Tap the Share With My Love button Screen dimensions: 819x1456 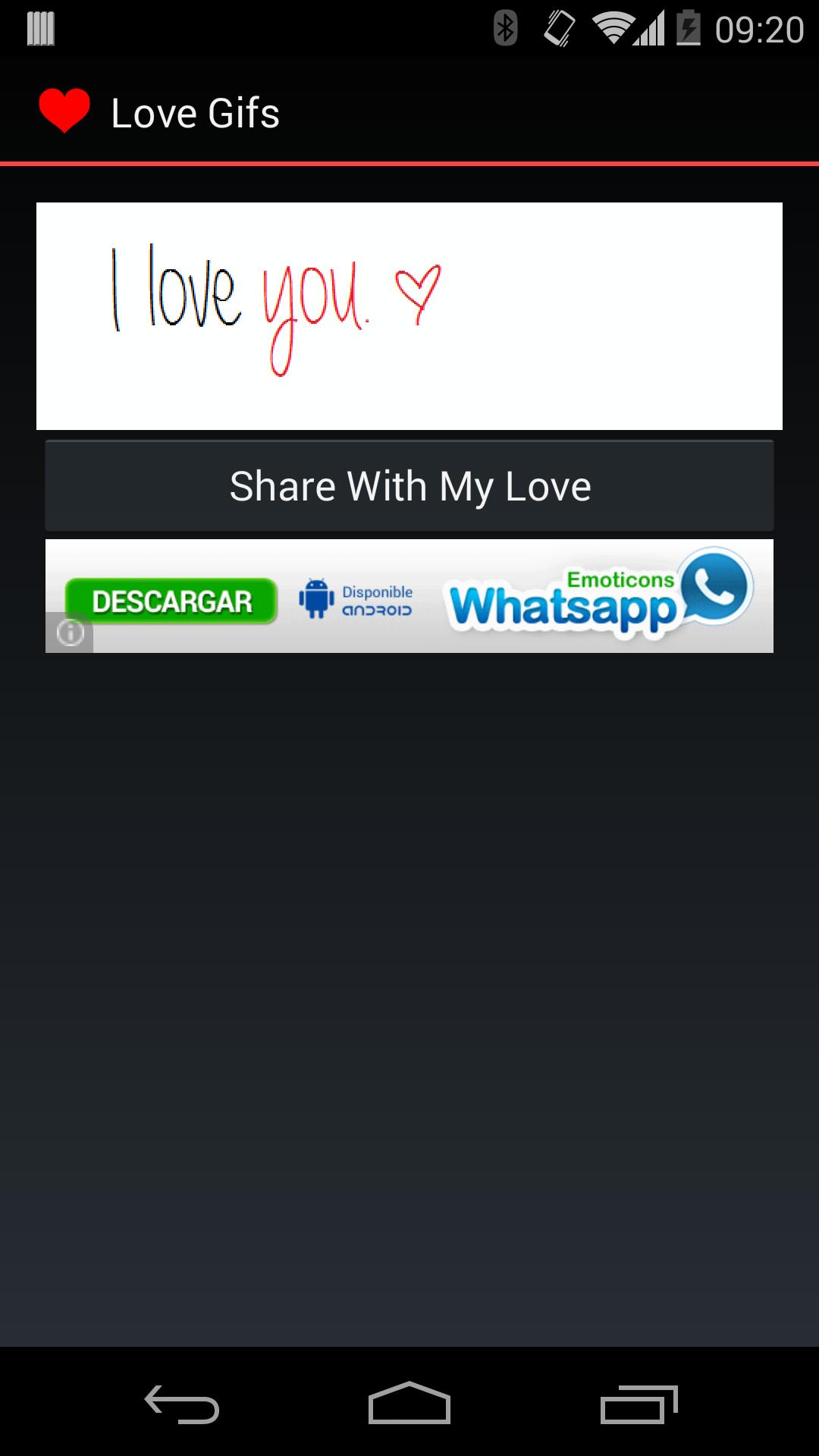click(x=409, y=486)
